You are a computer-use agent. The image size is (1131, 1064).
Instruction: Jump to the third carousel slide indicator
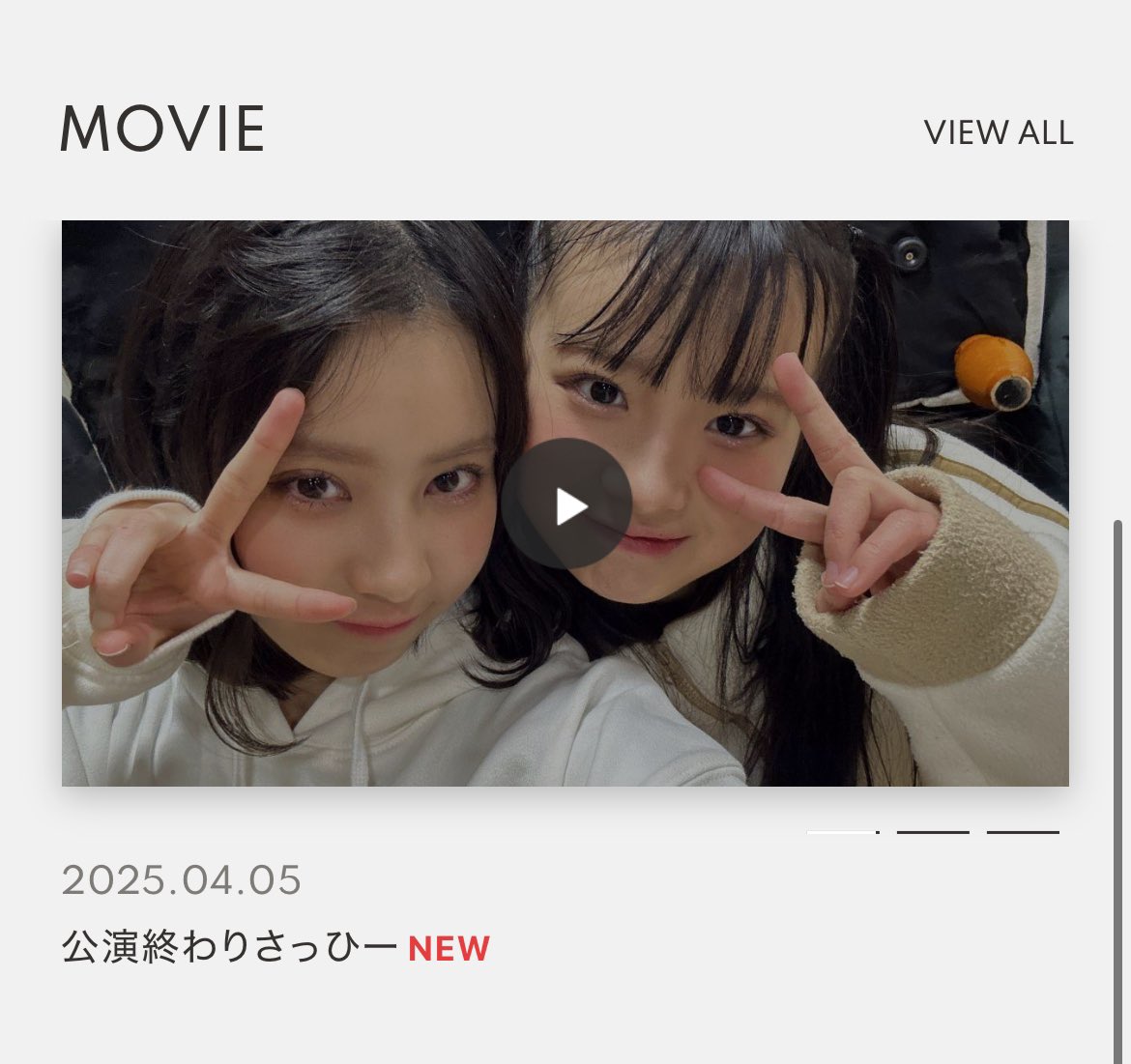coord(1023,831)
